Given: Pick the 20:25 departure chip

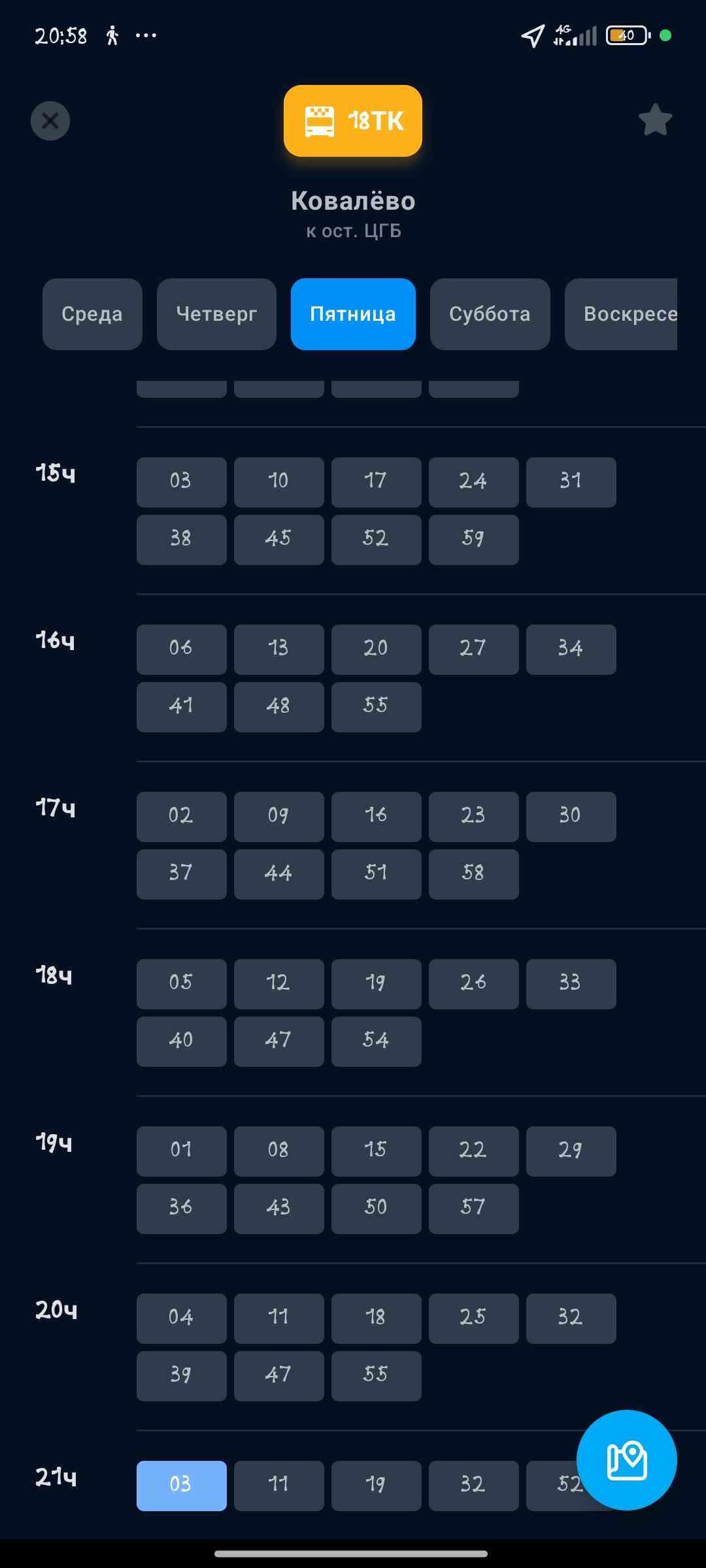Looking at the screenshot, I should point(473,1318).
